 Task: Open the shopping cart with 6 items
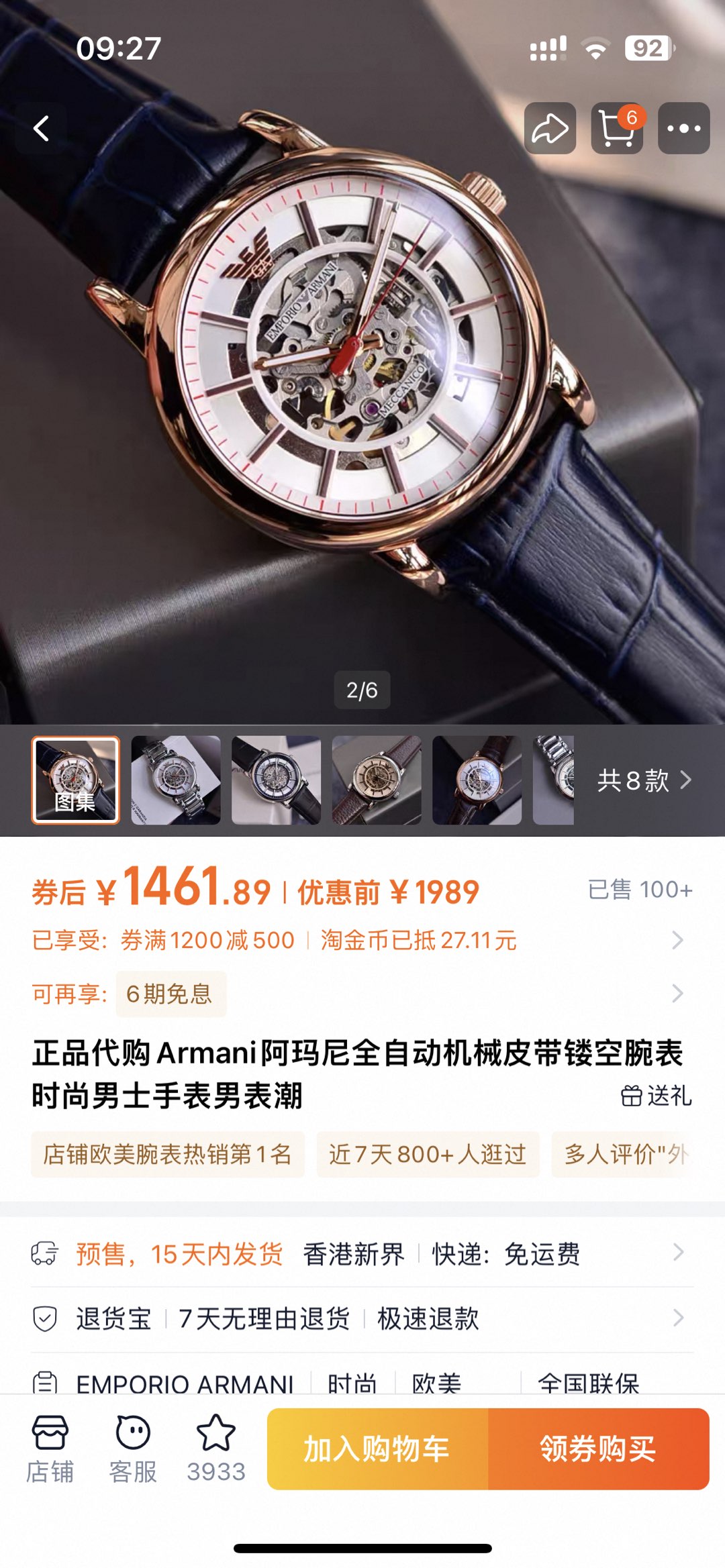[617, 128]
